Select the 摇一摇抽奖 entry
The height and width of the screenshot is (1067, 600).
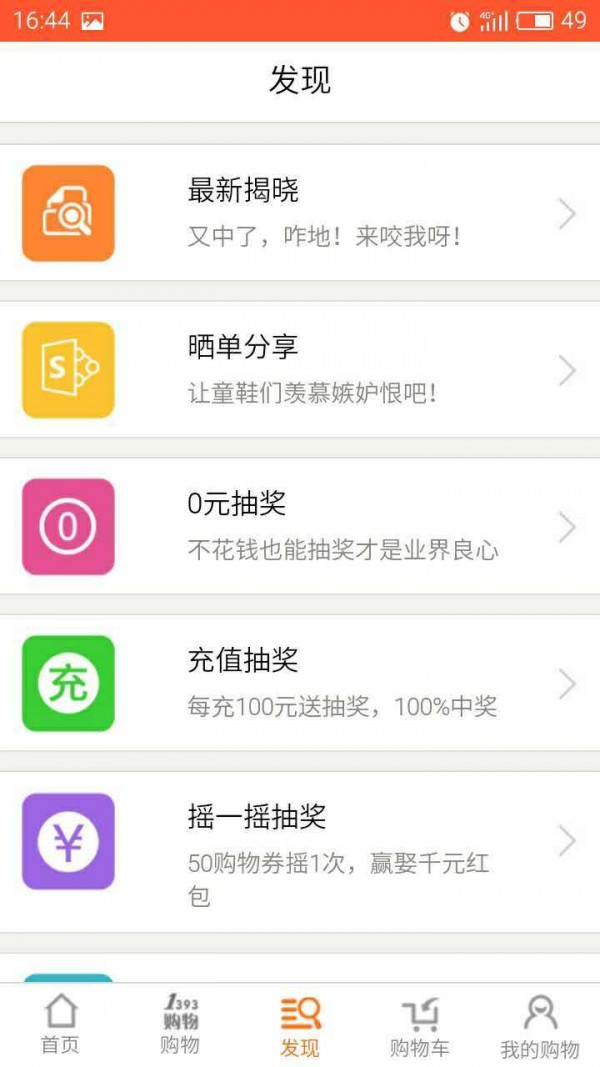(x=300, y=842)
